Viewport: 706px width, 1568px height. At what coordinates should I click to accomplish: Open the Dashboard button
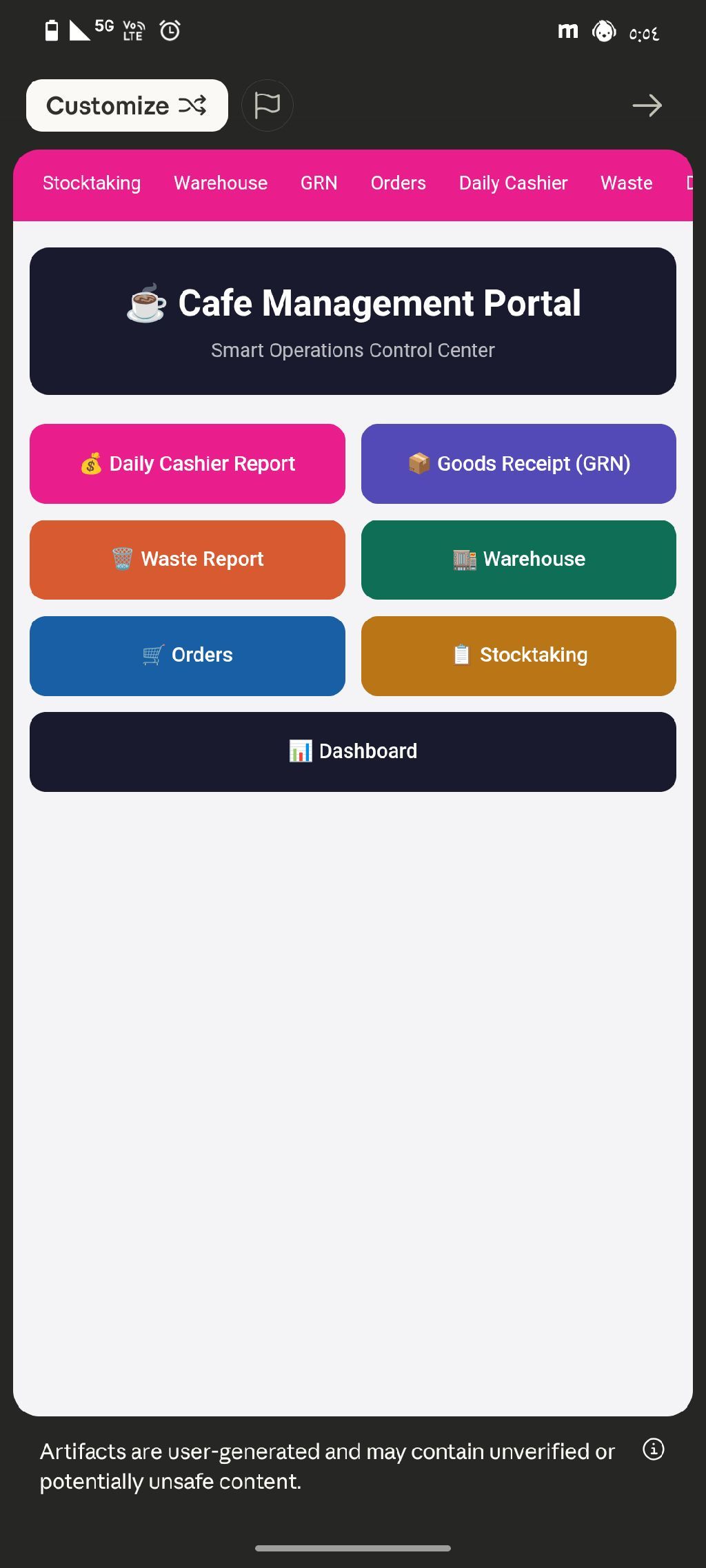[x=353, y=751]
